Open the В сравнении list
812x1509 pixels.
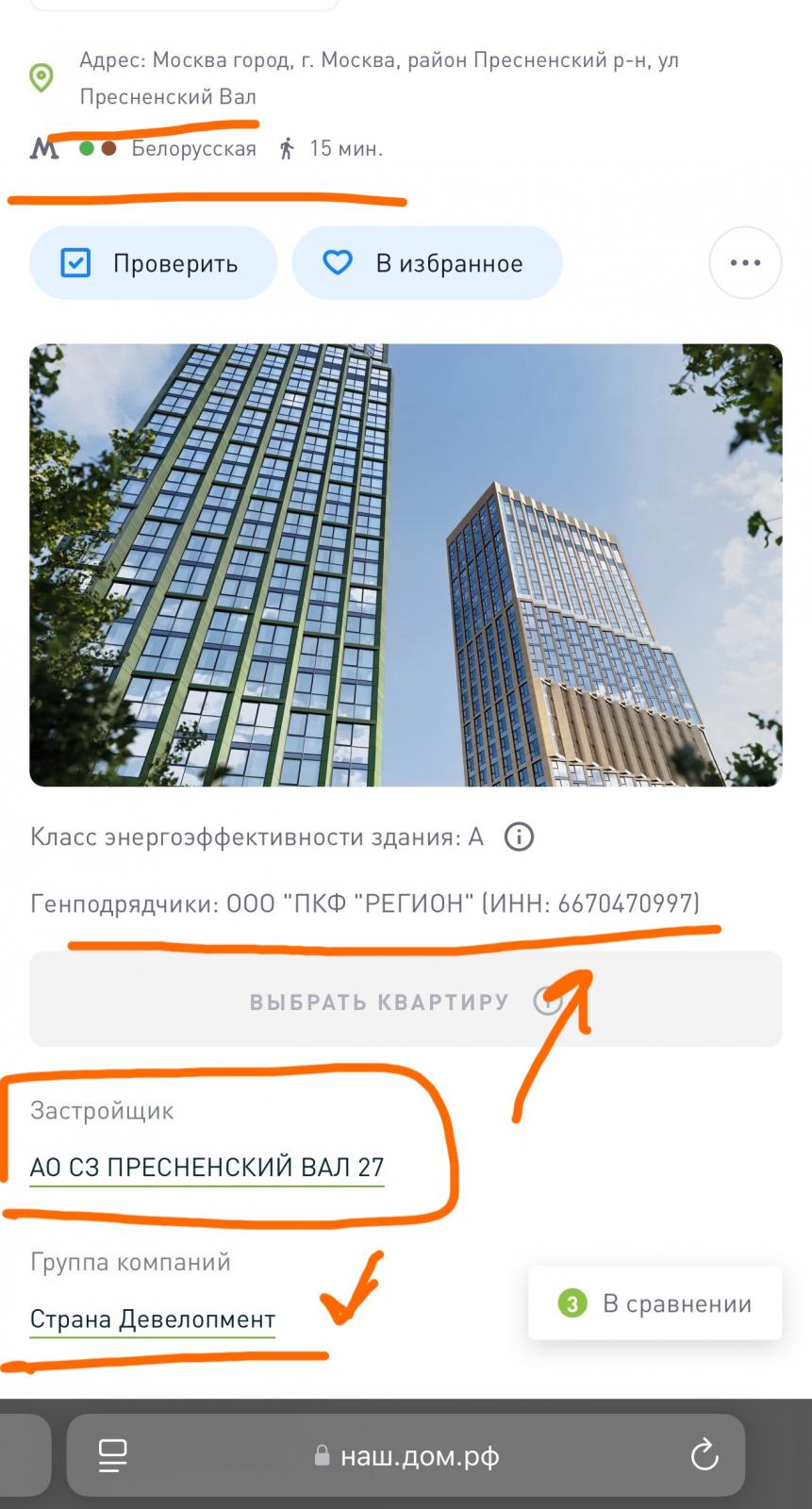tap(655, 1303)
